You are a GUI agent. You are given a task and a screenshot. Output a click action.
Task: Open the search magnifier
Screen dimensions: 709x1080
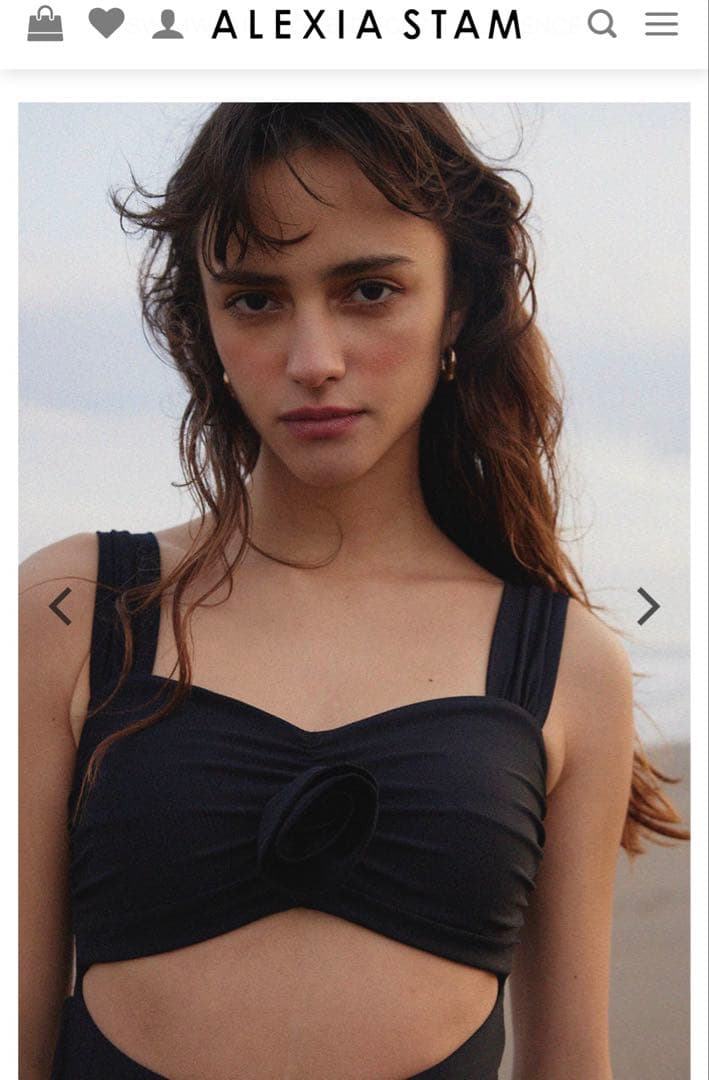pyautogui.click(x=601, y=23)
